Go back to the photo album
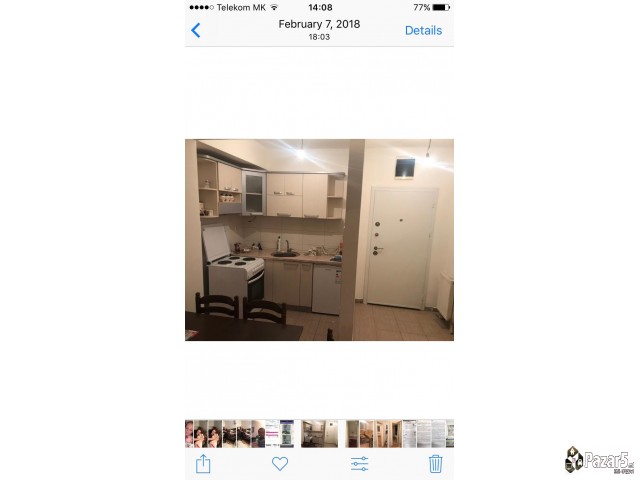Image resolution: width=640 pixels, height=480 pixels. (x=196, y=30)
